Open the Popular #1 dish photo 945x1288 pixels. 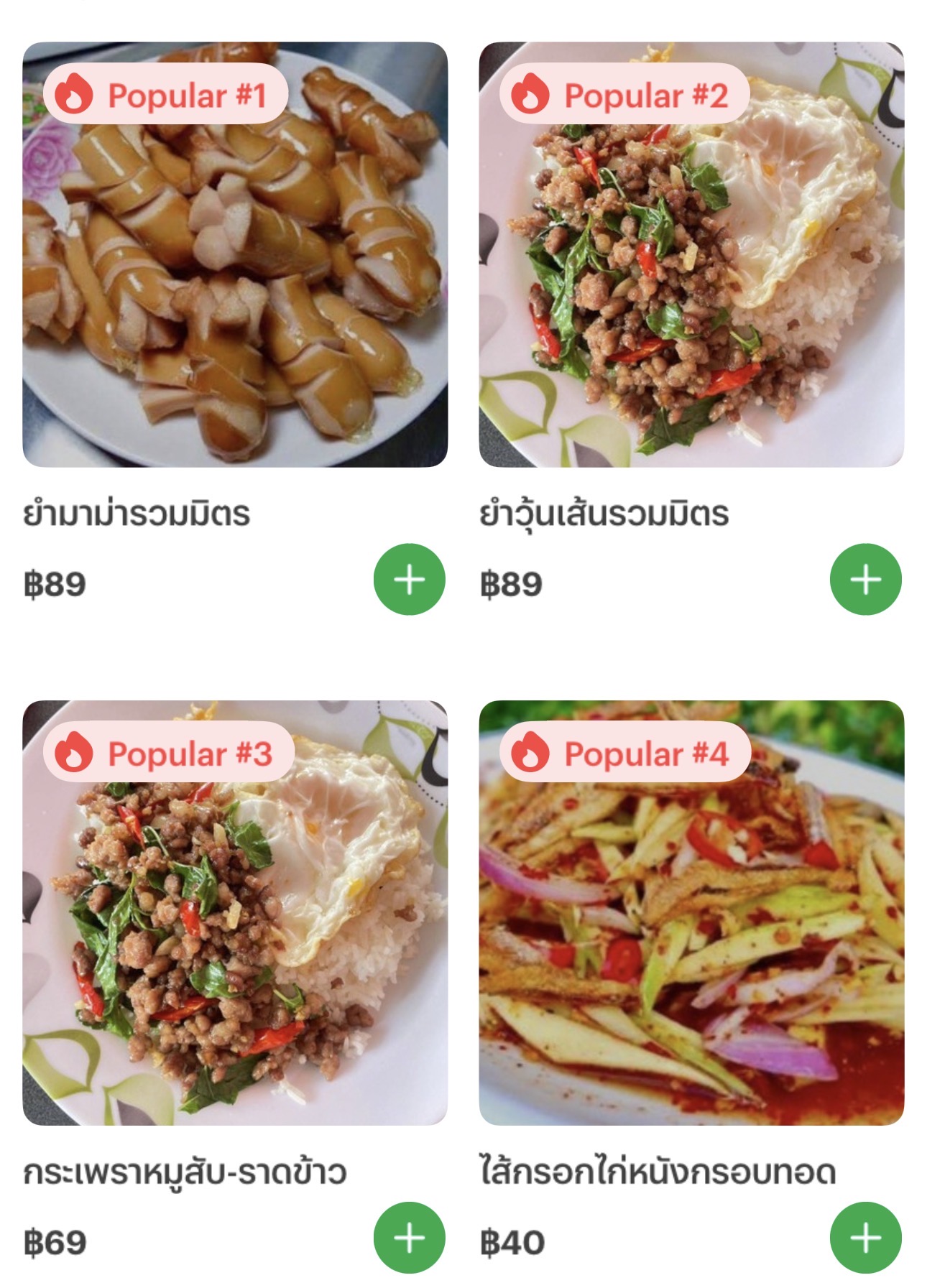[235, 273]
